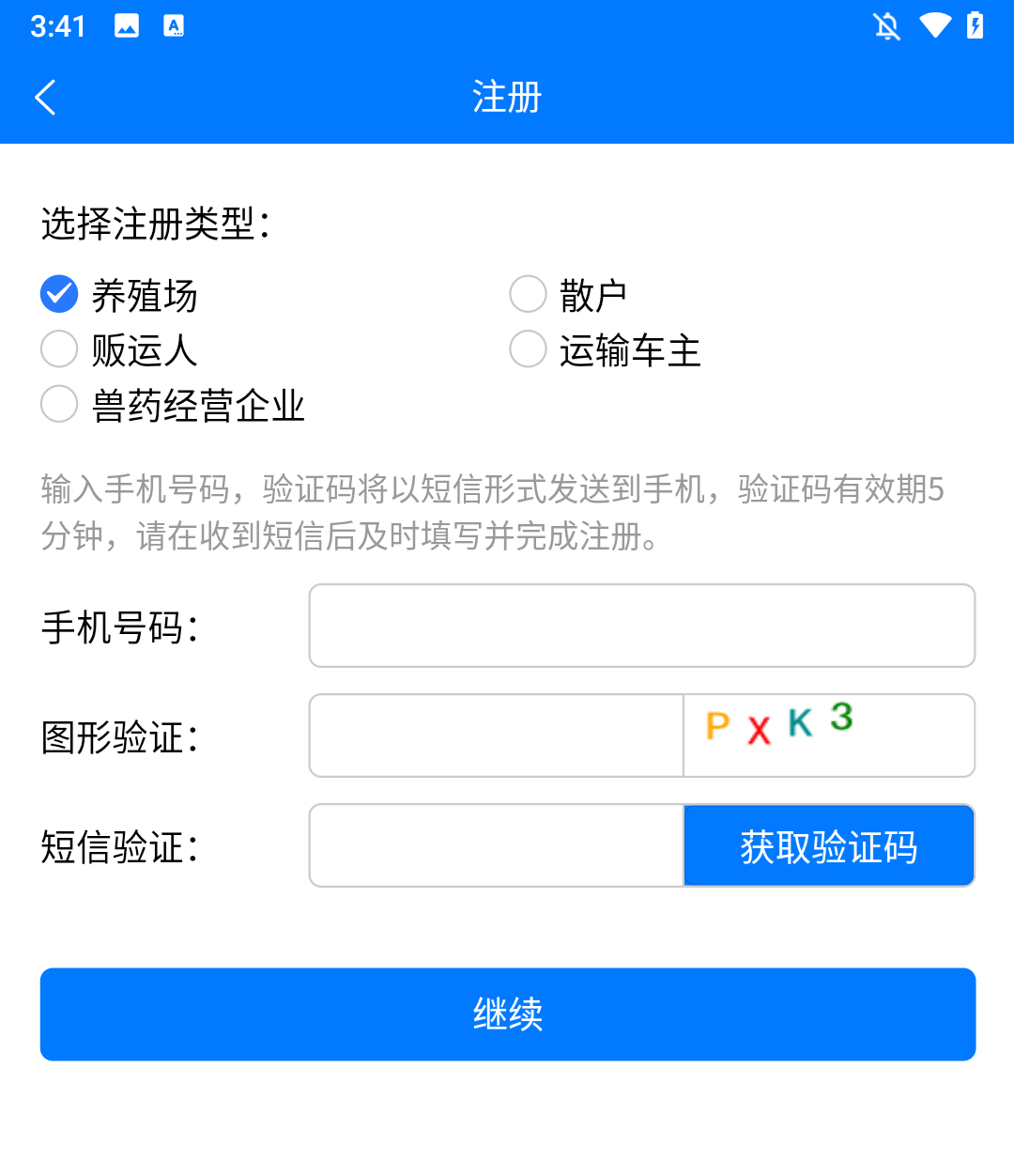Tap the Wi-Fi icon in the status bar
This screenshot has height=1176, width=1014.
(936, 25)
